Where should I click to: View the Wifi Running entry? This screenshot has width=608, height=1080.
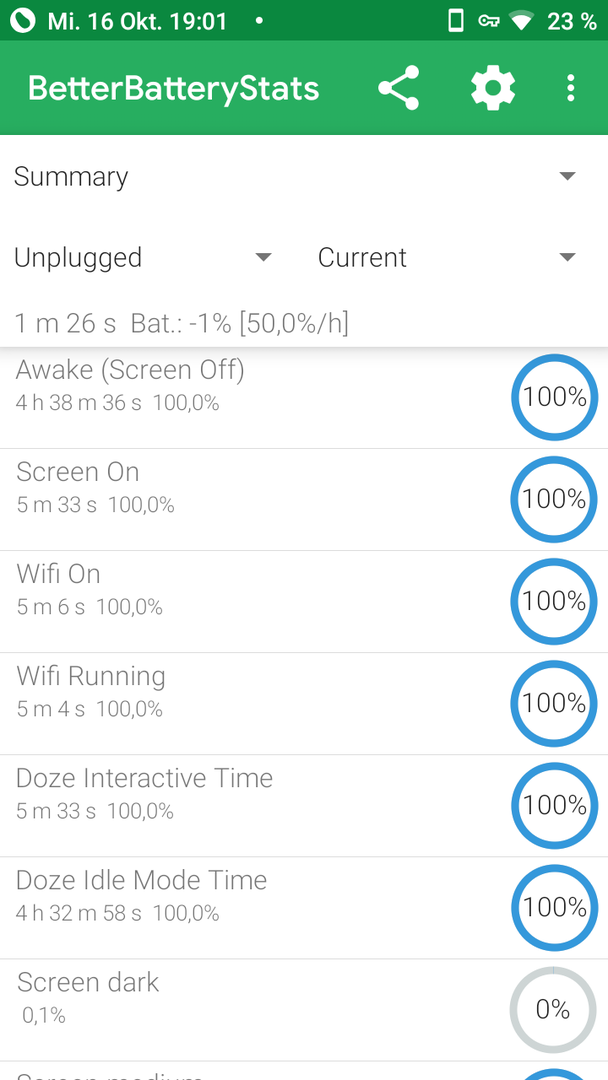304,703
